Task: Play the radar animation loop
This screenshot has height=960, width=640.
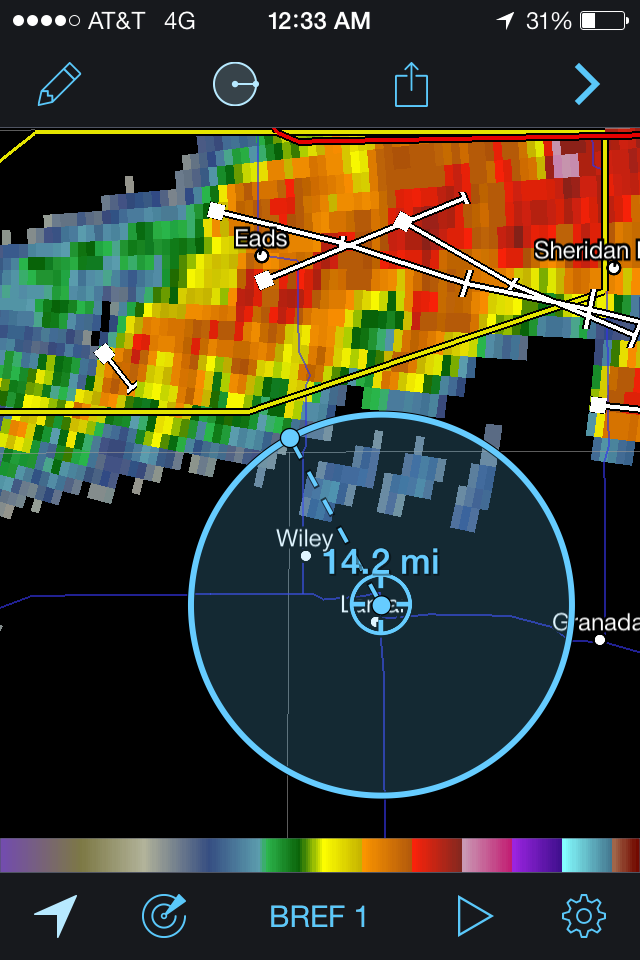Action: (474, 916)
